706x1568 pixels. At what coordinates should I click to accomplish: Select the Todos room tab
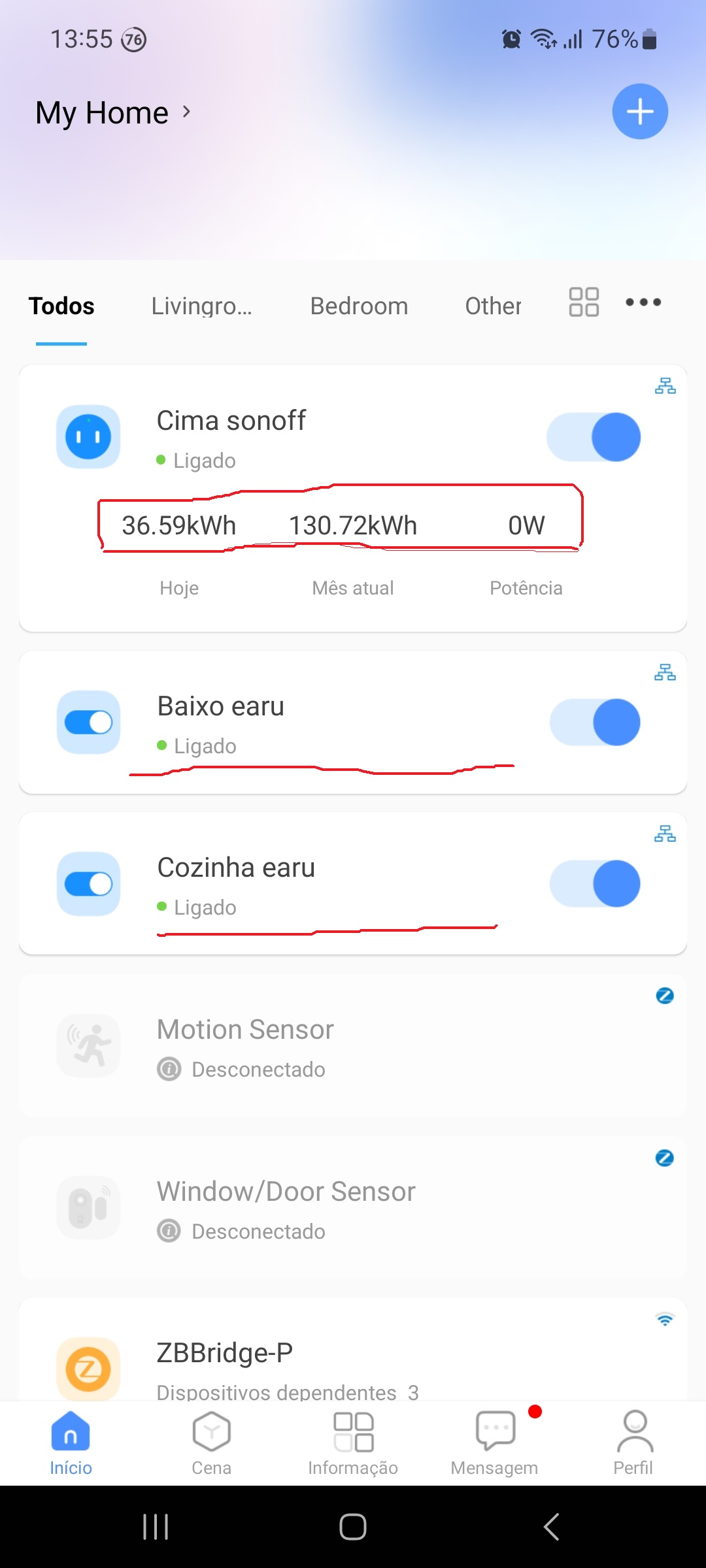[x=61, y=306]
